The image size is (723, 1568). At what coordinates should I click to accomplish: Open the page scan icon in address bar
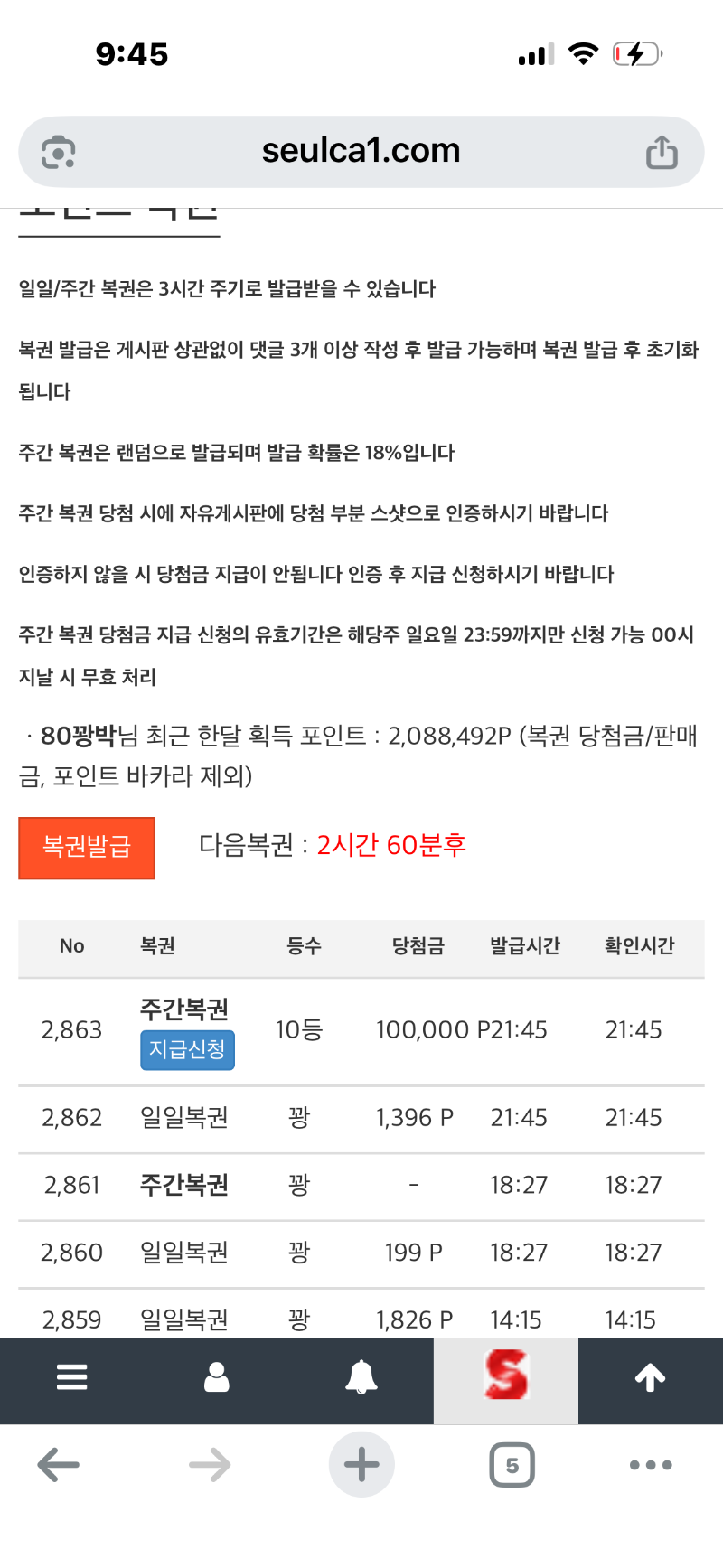pyautogui.click(x=59, y=152)
